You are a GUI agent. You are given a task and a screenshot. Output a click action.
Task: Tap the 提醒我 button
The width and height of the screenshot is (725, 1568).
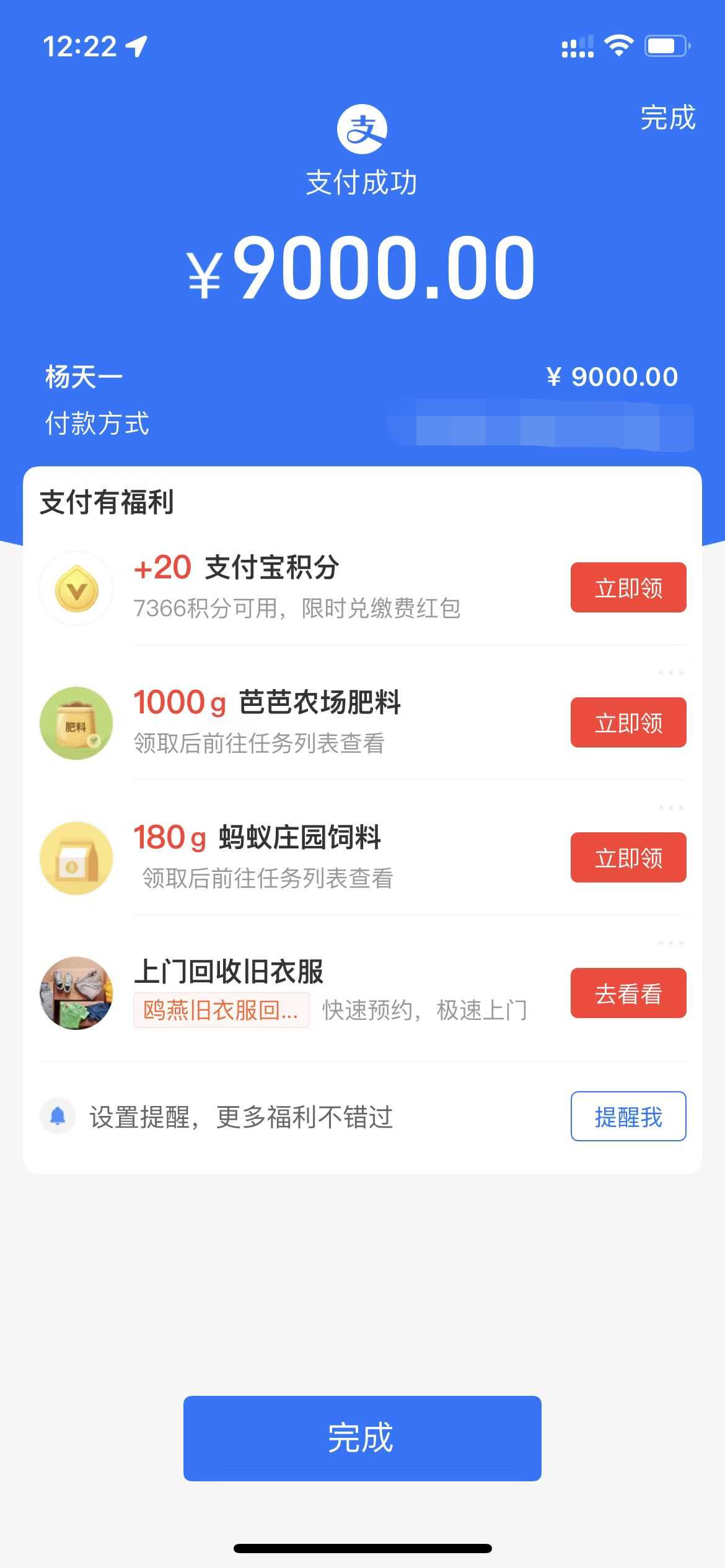click(x=628, y=1117)
